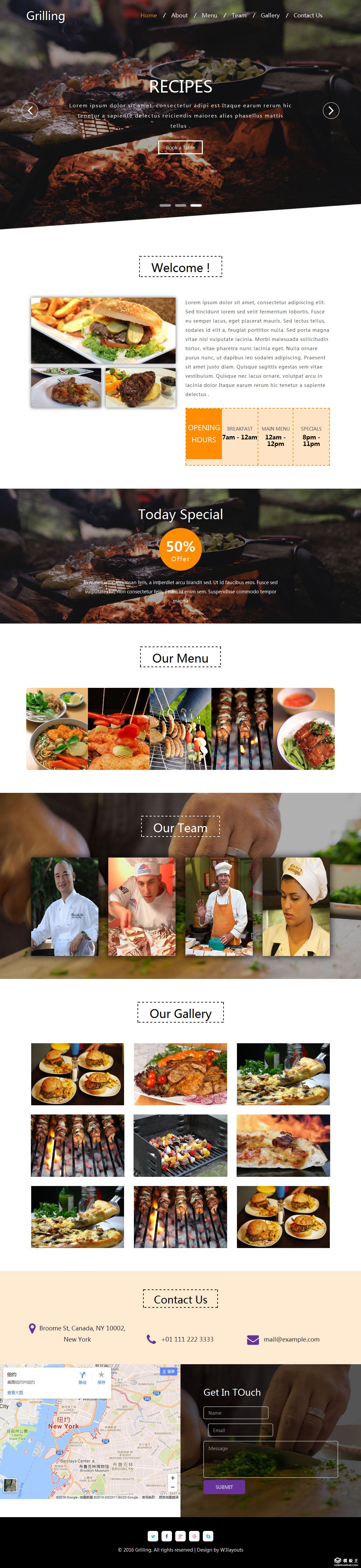Open the Skype icon in the footer
Viewport: 361px width, 1568px height.
(208, 1536)
